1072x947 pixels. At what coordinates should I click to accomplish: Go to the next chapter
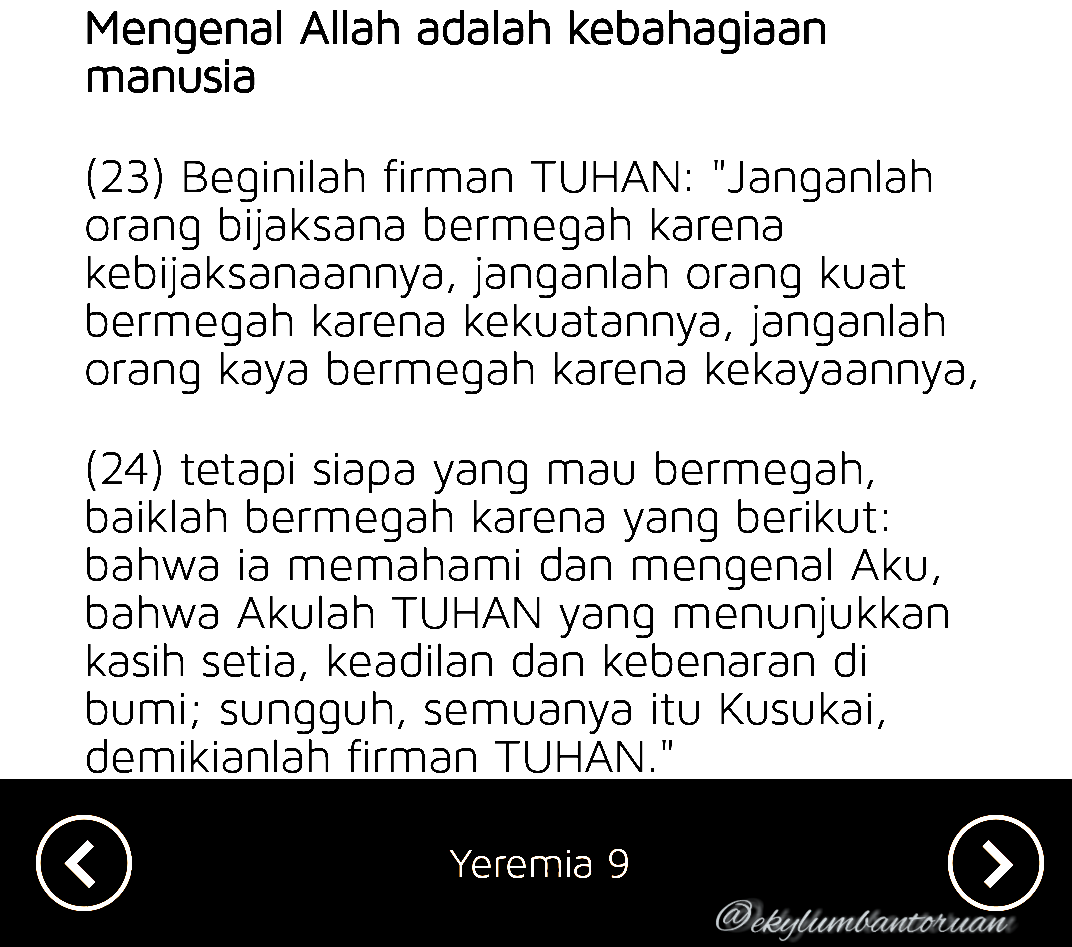pos(995,863)
